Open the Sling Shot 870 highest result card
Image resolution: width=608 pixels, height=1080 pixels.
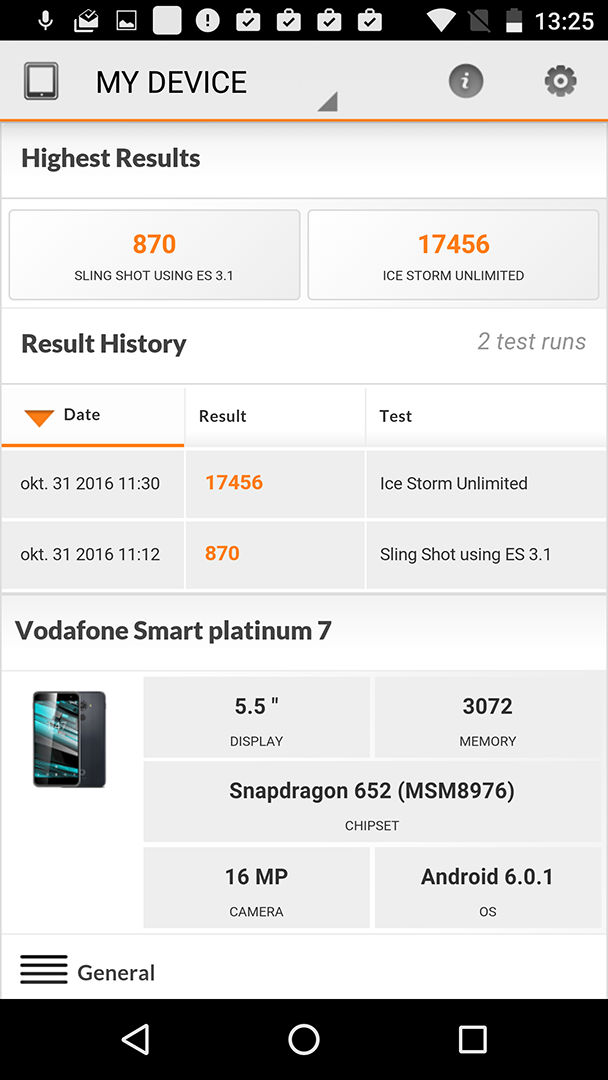(154, 255)
